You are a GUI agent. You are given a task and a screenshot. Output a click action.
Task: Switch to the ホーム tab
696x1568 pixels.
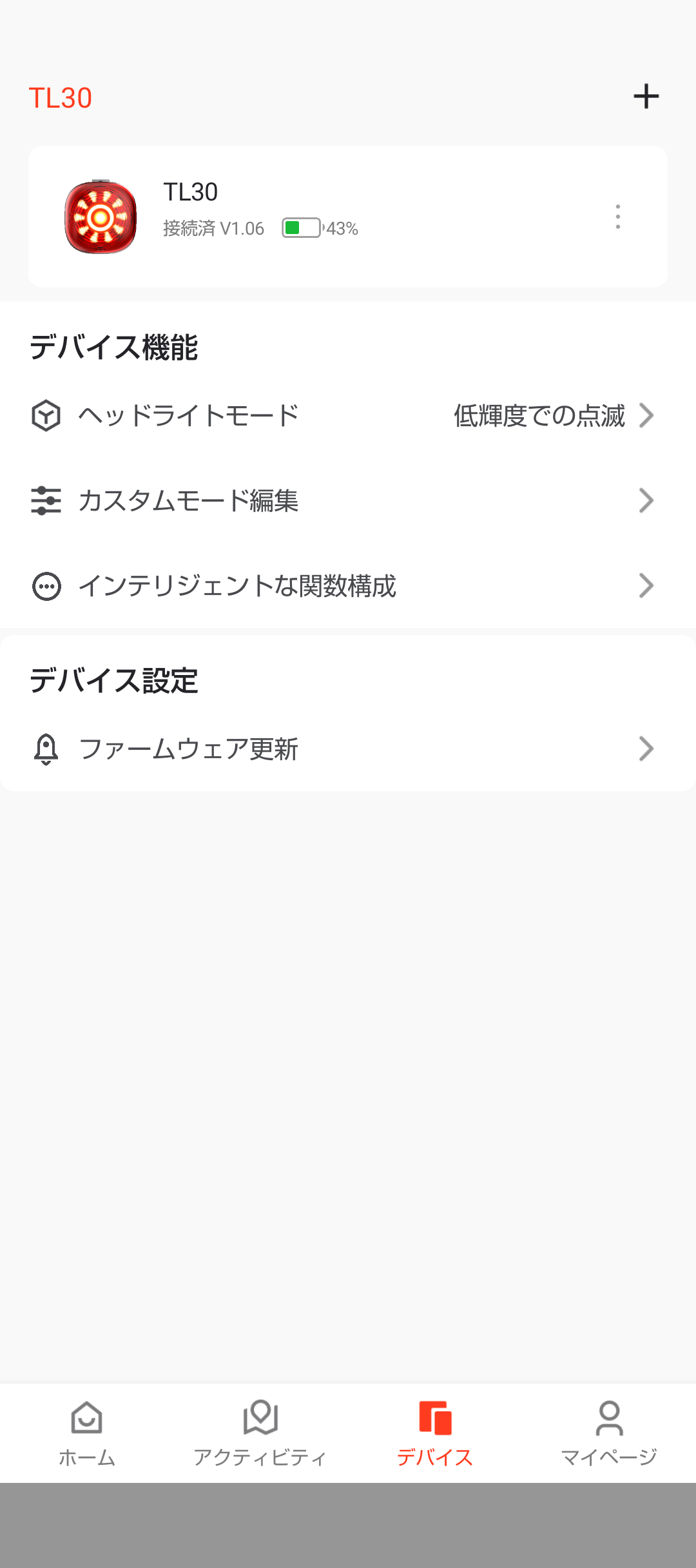click(87, 1434)
